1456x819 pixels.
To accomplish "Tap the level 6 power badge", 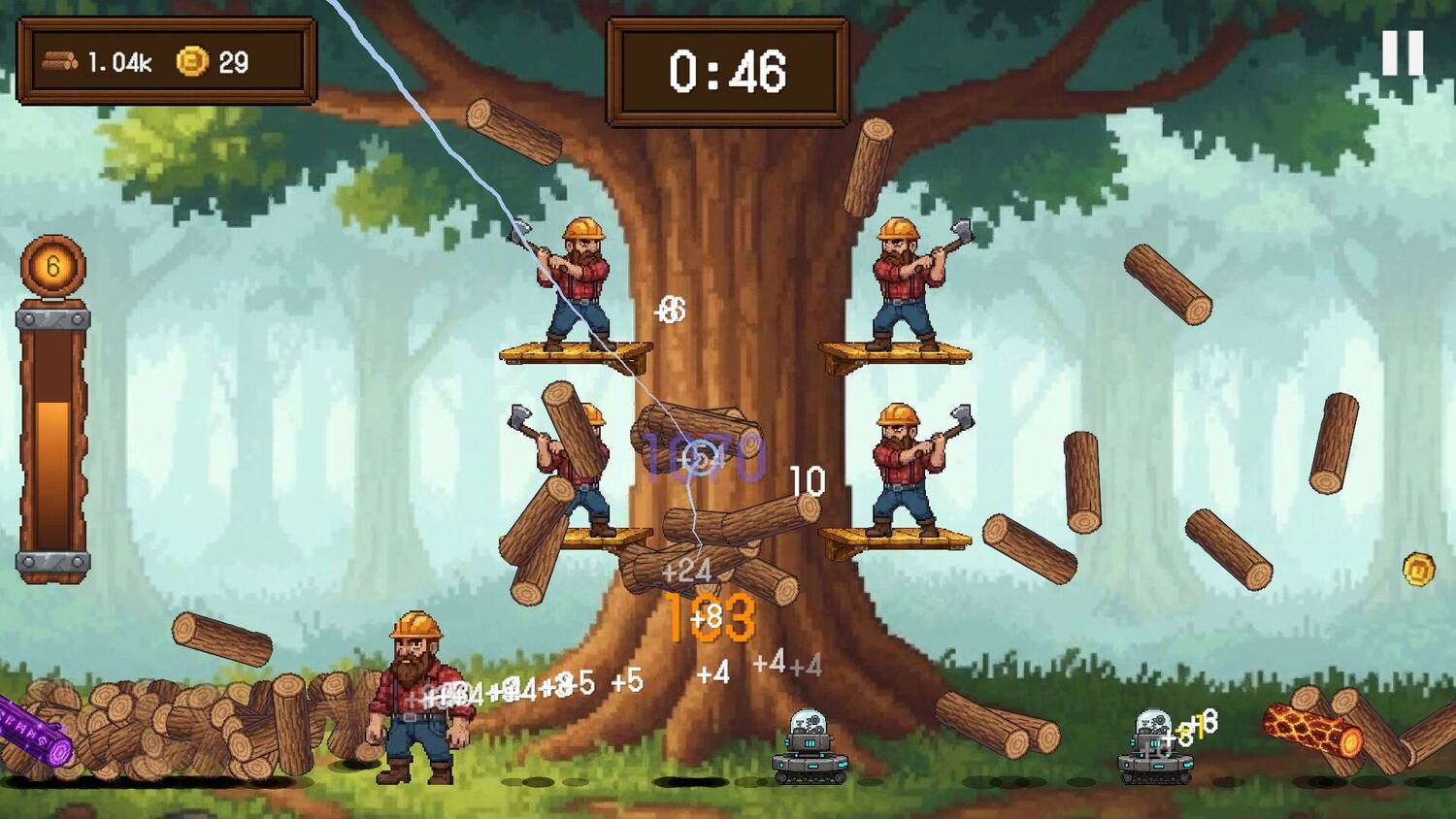I will click(x=53, y=266).
